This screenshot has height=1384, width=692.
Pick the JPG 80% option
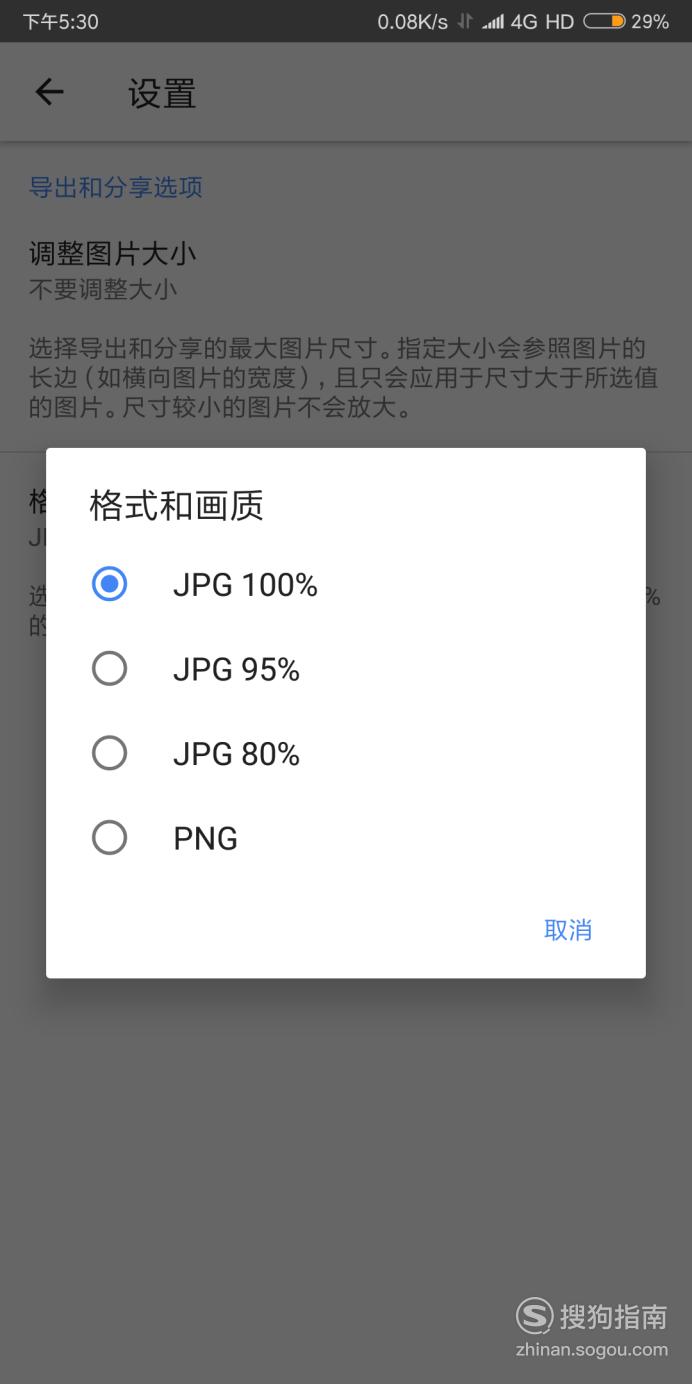[x=345, y=754]
